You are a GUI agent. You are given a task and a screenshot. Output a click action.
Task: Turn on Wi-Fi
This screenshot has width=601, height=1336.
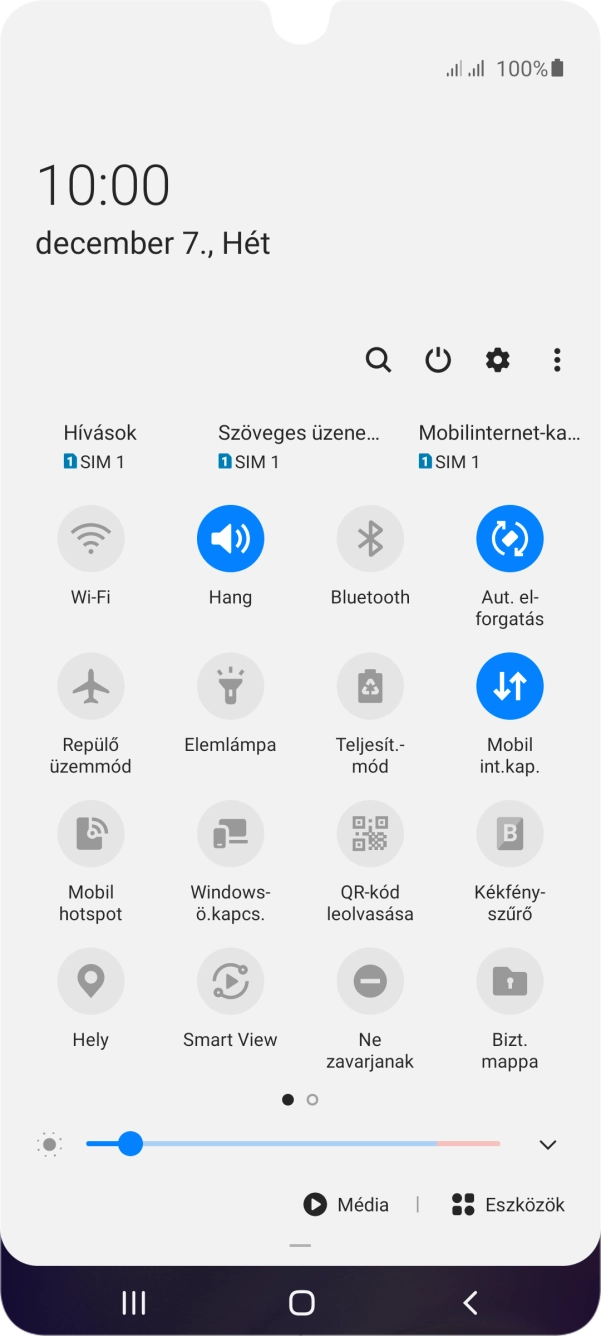(x=91, y=539)
